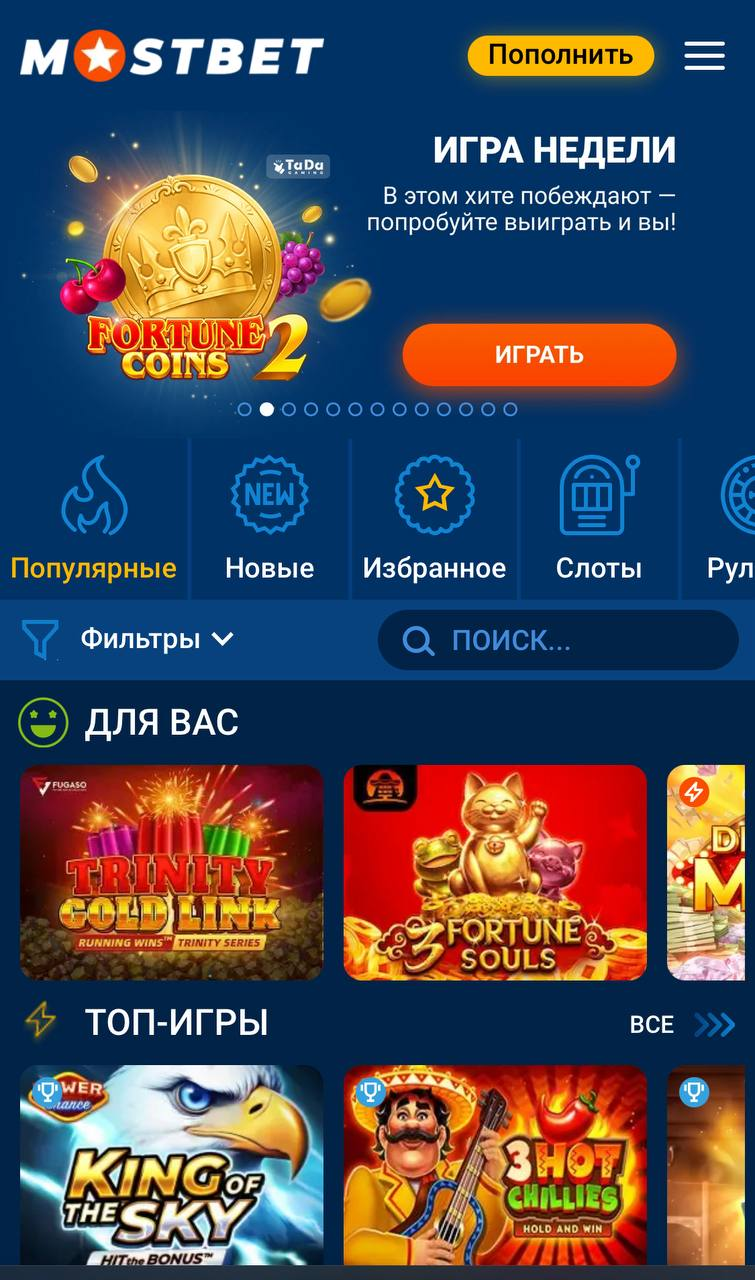Open the hamburger menu
Screen dimensions: 755x1280
tap(704, 56)
